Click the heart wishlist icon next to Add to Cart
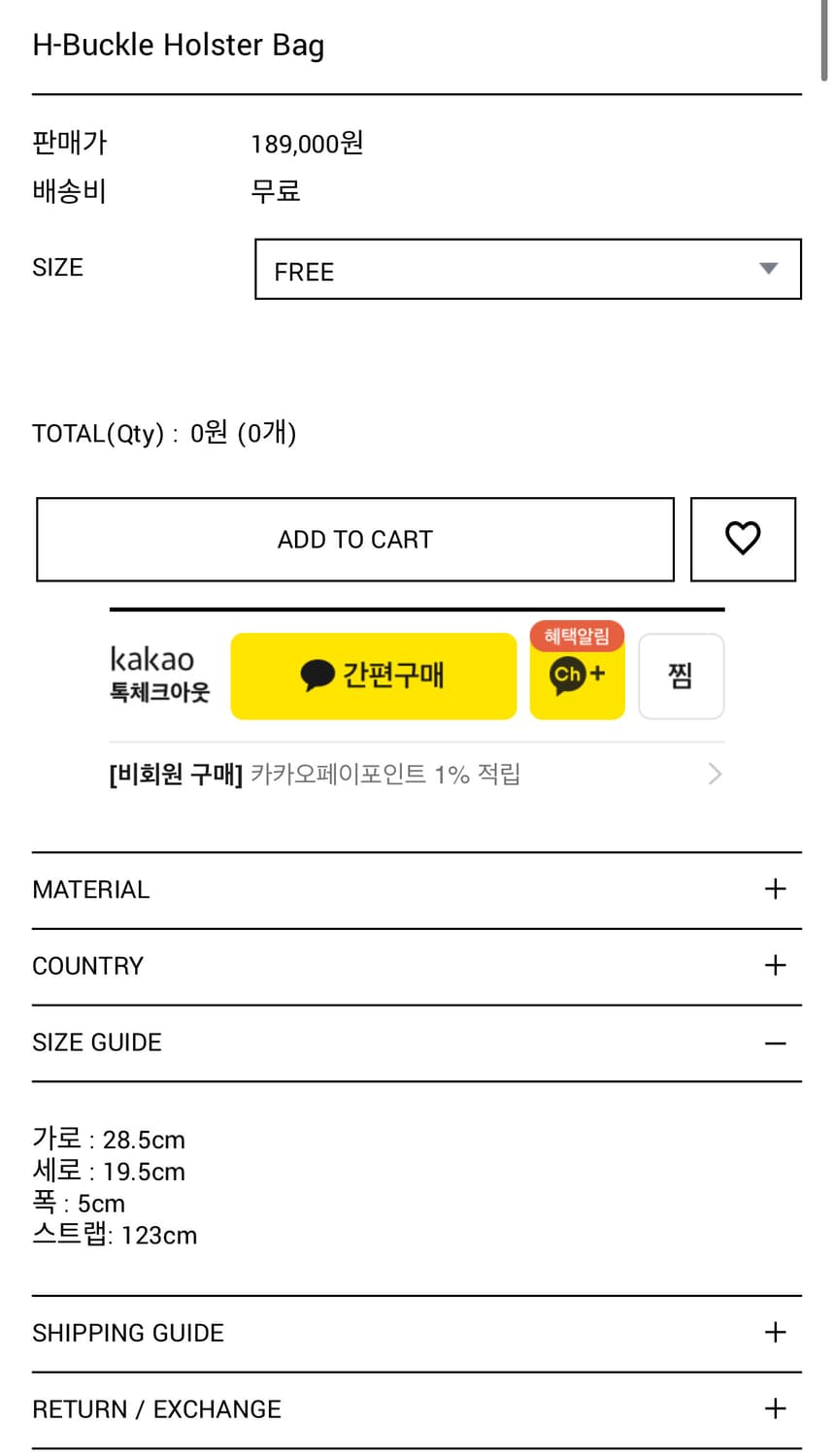834x1456 pixels. 743,539
